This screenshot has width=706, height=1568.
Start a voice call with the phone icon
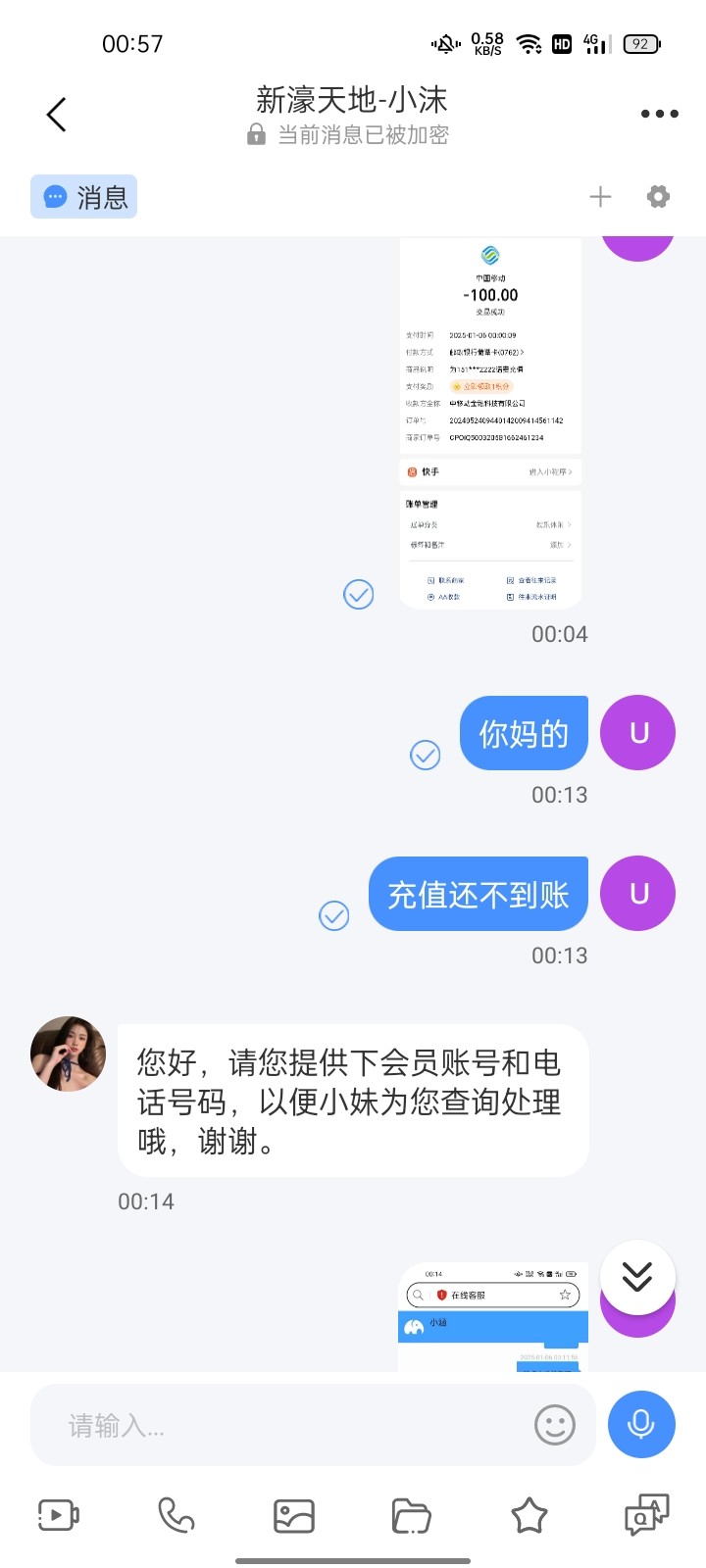(176, 1515)
